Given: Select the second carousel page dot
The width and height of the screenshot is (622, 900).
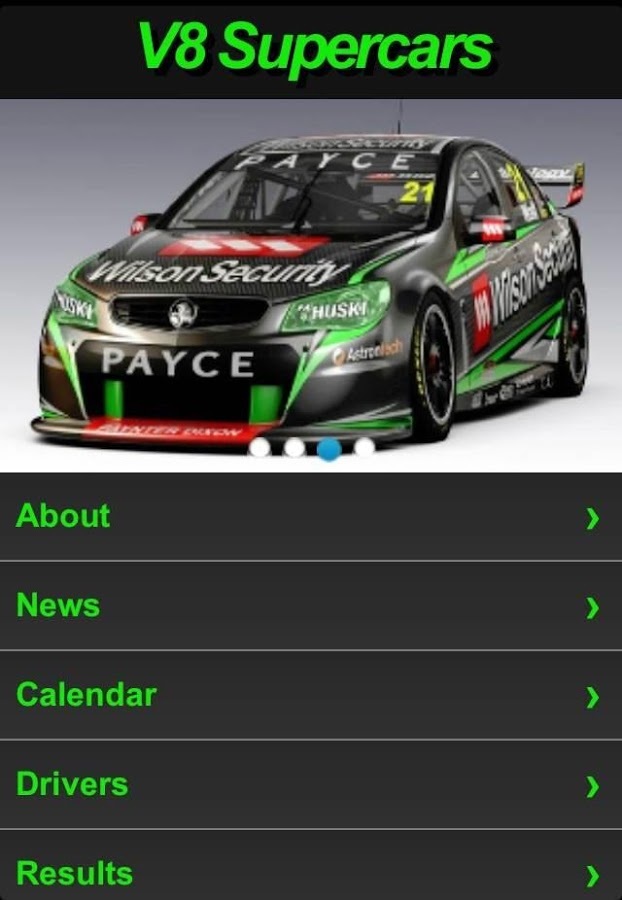Looking at the screenshot, I should (294, 447).
